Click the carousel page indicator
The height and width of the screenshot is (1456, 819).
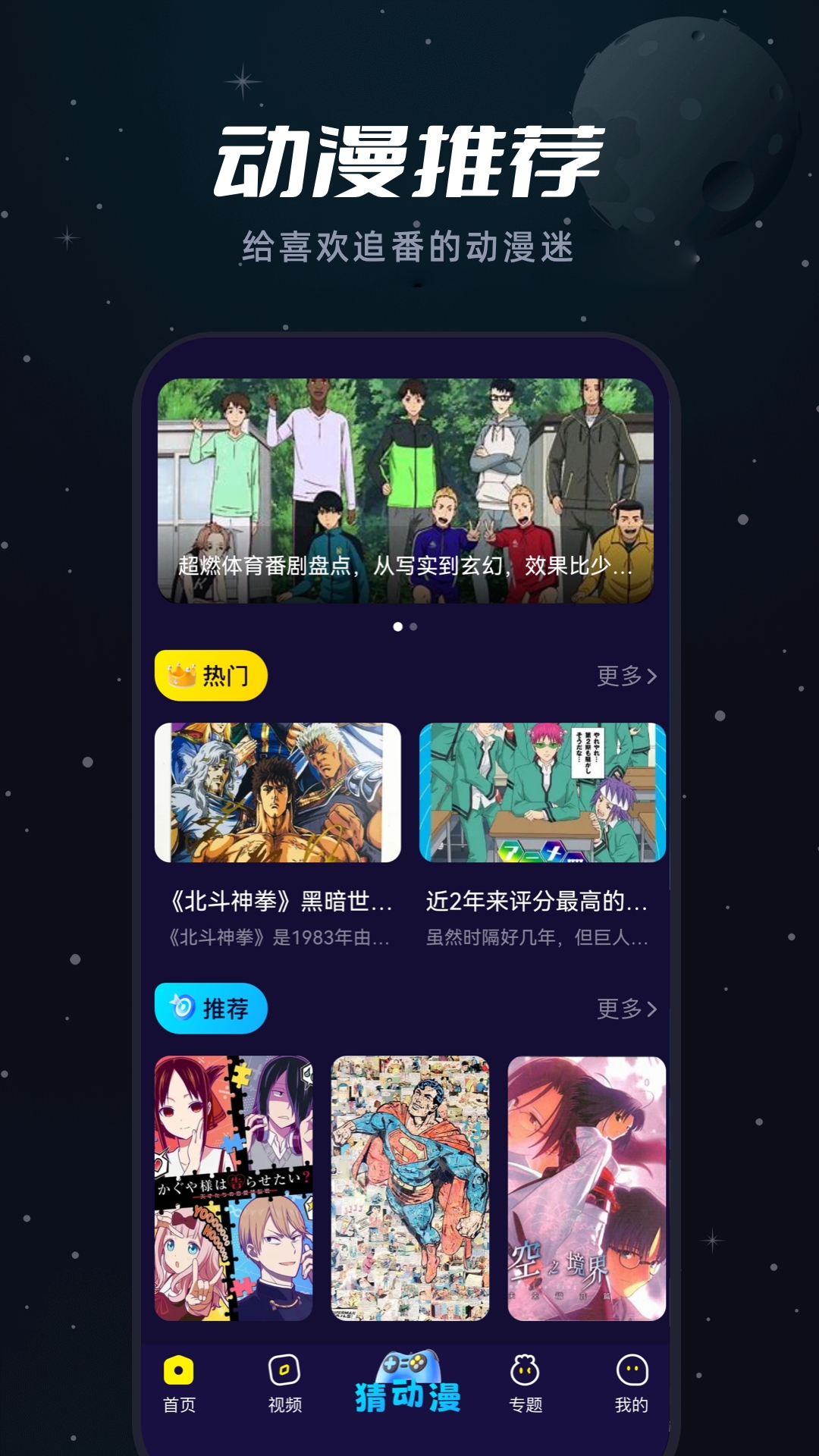pyautogui.click(x=404, y=627)
